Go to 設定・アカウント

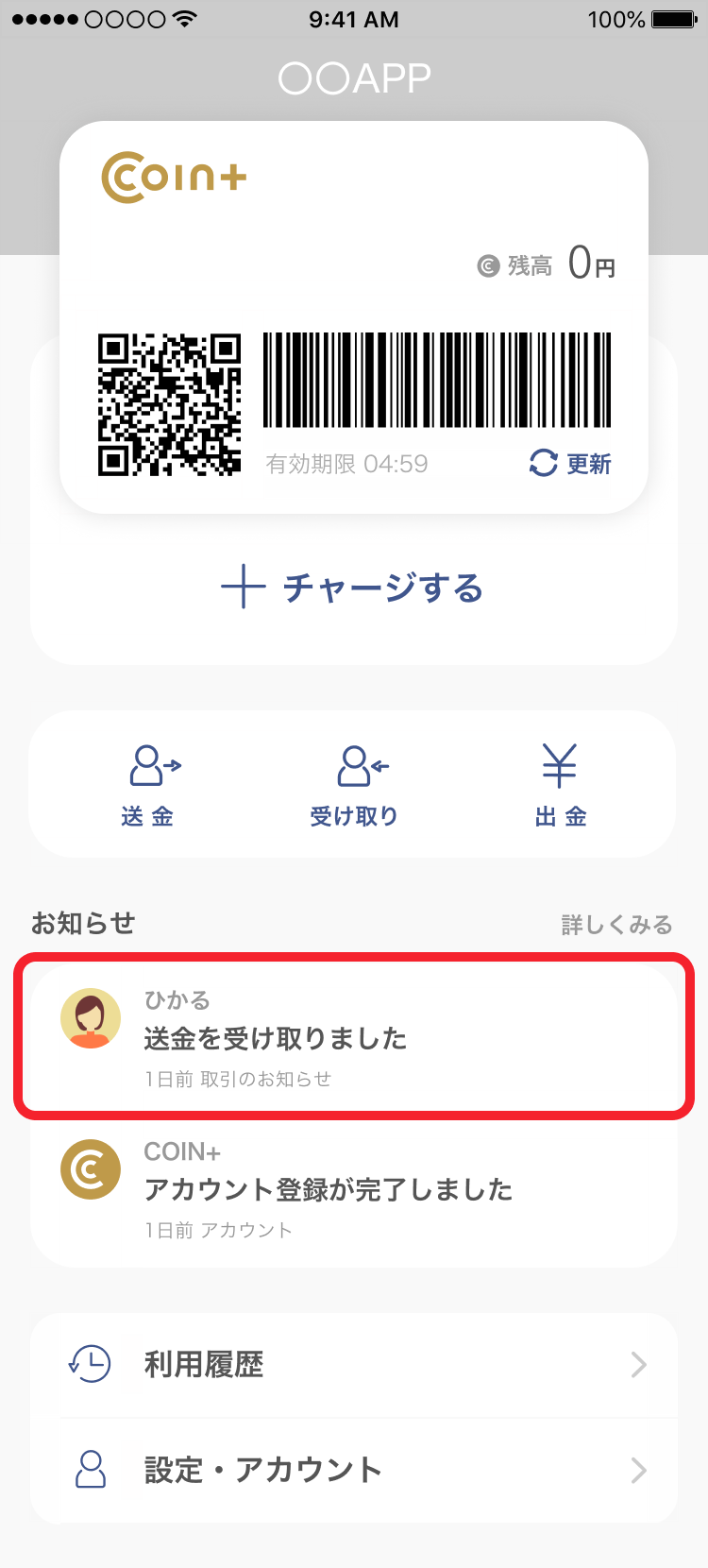tap(354, 1470)
